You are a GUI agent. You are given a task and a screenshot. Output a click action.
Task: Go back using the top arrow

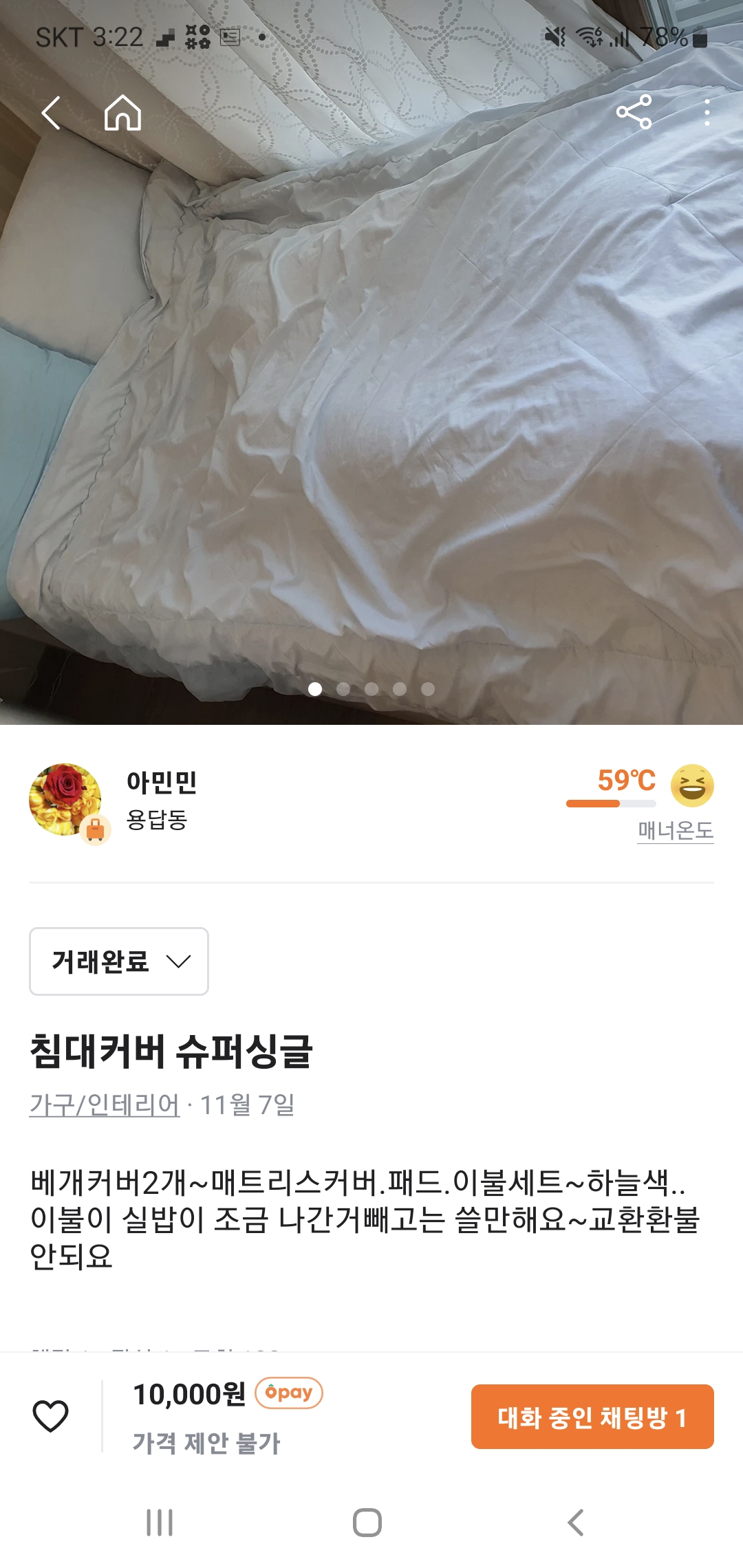click(x=52, y=113)
